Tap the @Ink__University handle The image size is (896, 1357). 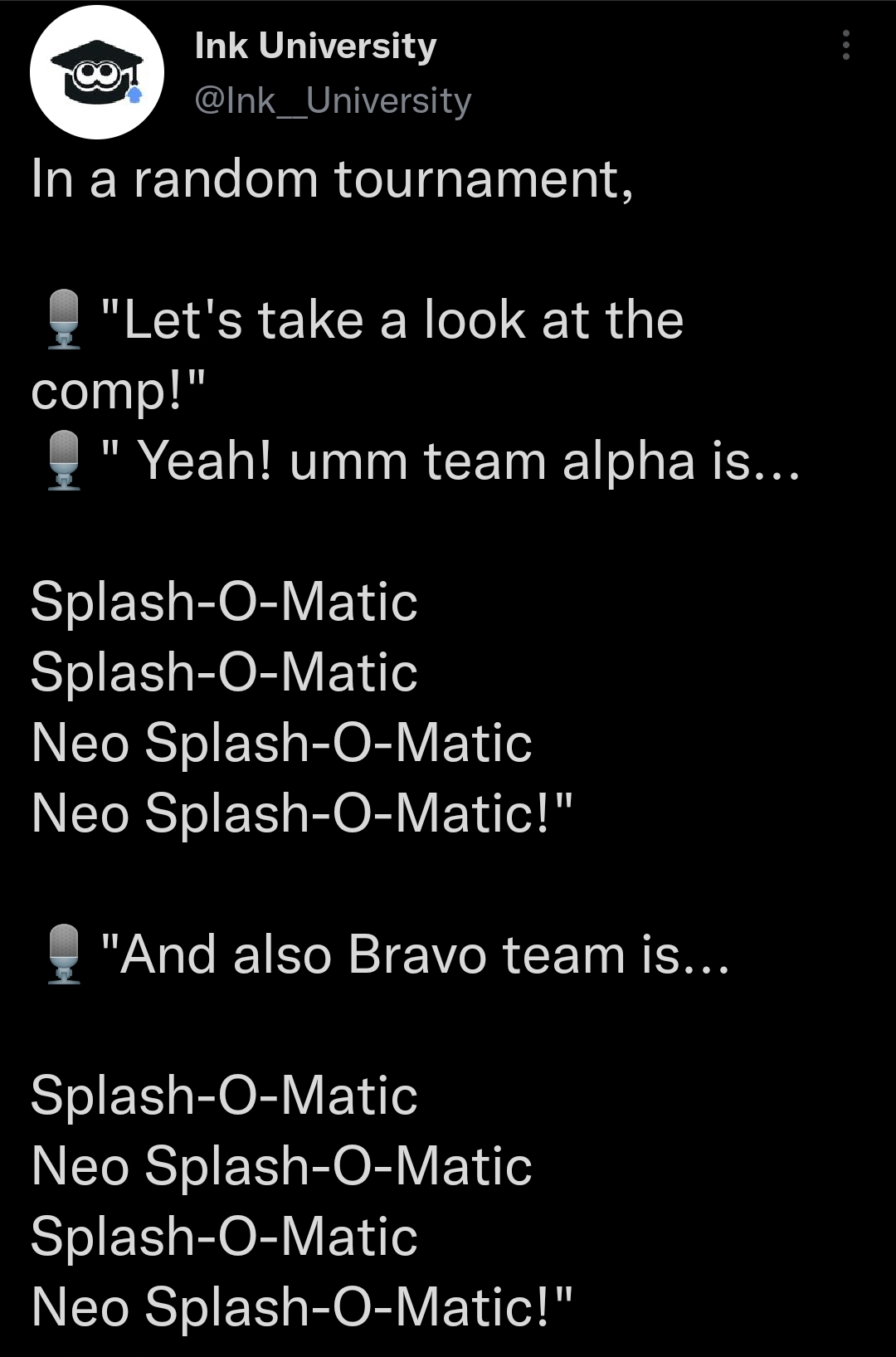click(333, 100)
